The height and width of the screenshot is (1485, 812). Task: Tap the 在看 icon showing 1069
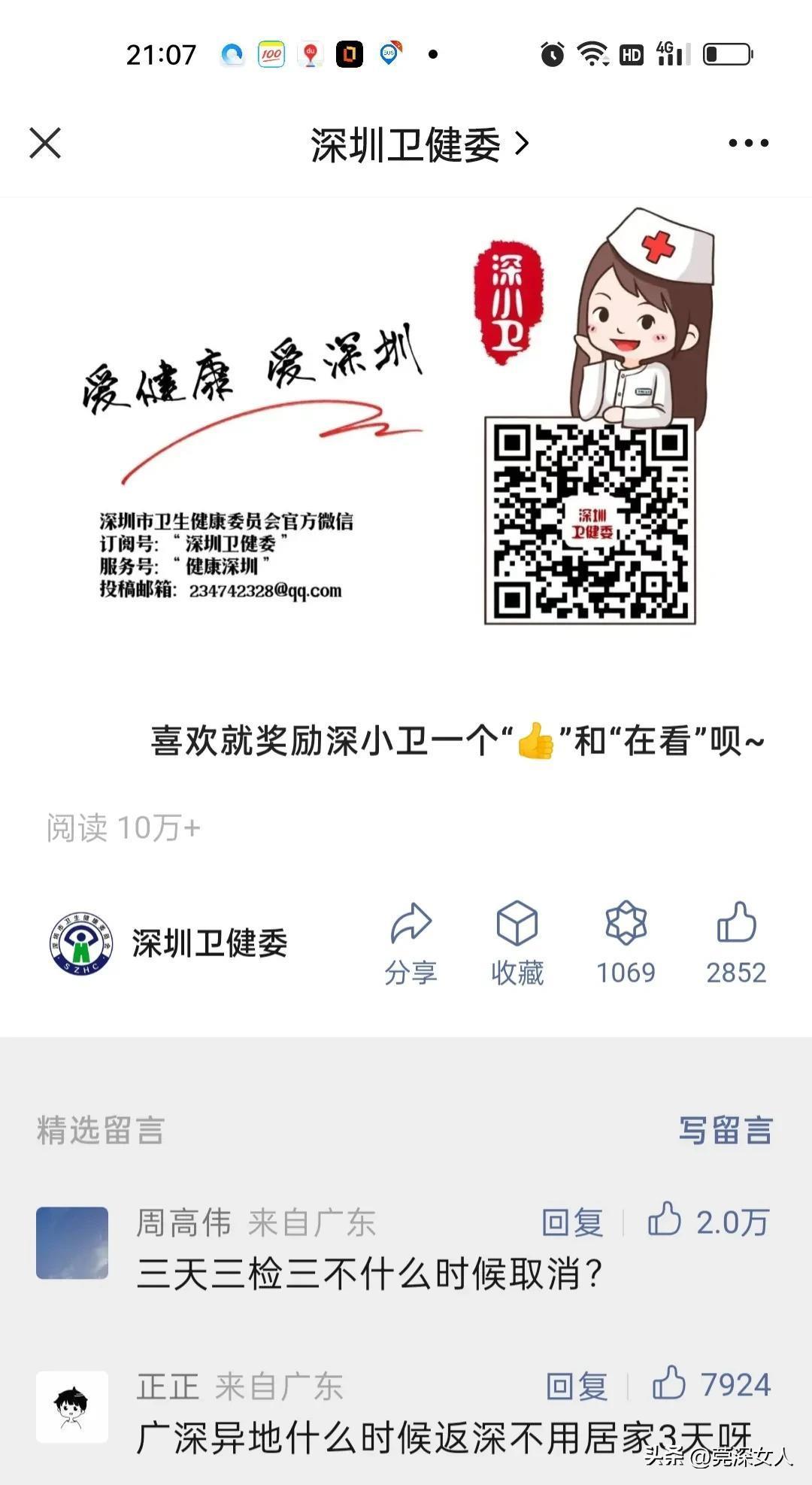[626, 943]
